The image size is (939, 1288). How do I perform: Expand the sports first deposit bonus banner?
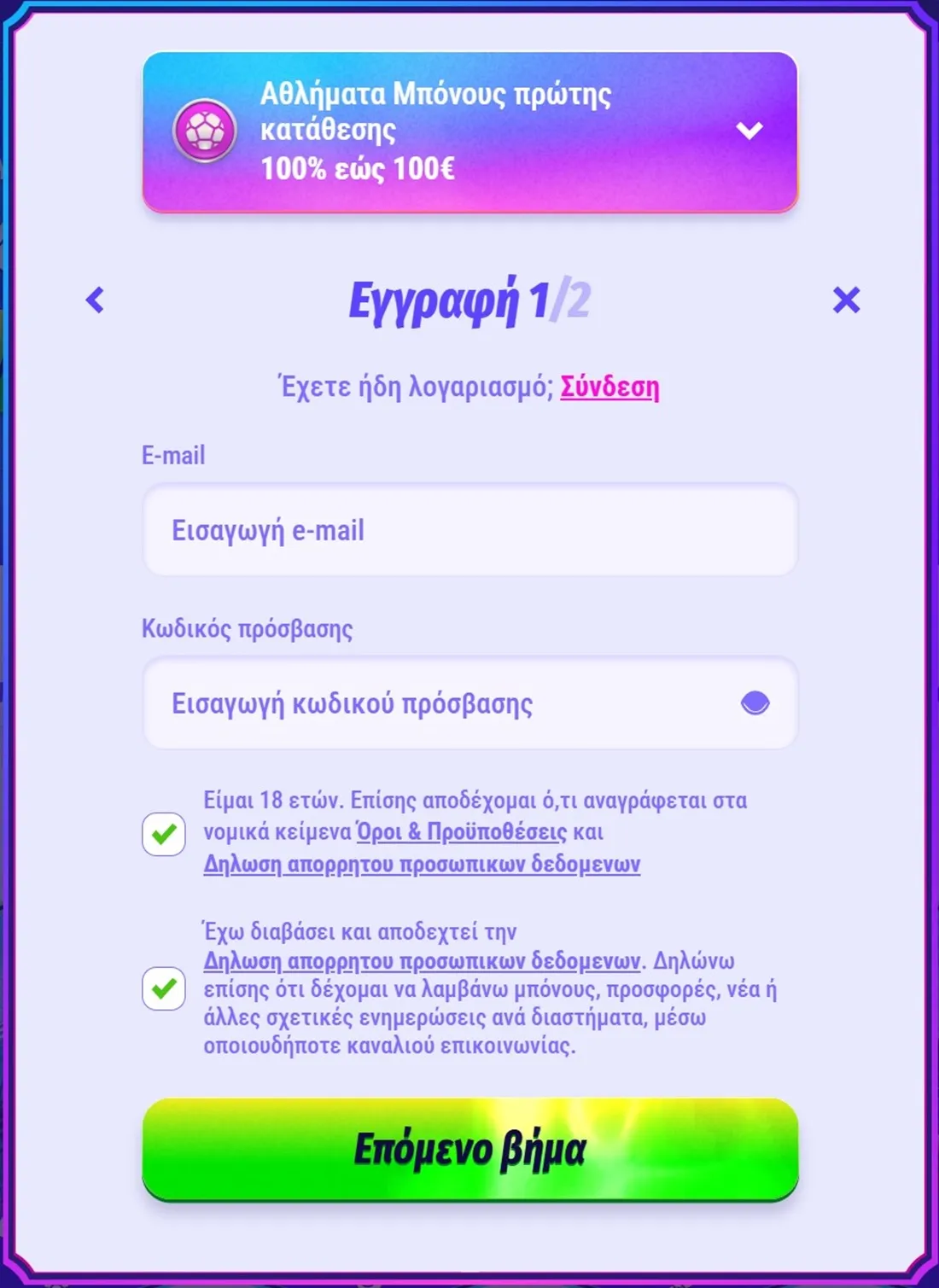(x=749, y=131)
